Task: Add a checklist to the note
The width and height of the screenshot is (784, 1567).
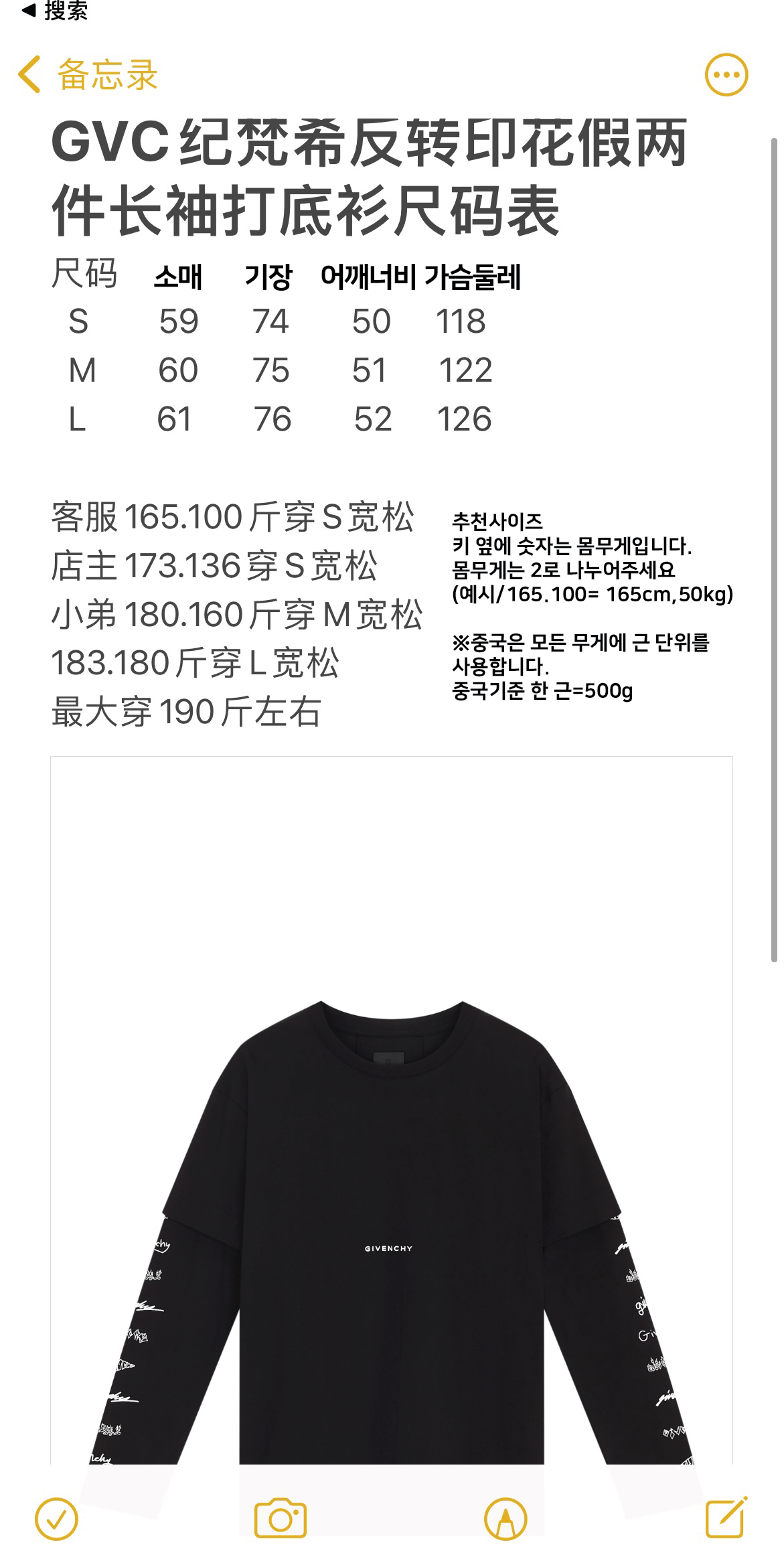Action: pos(57,1519)
